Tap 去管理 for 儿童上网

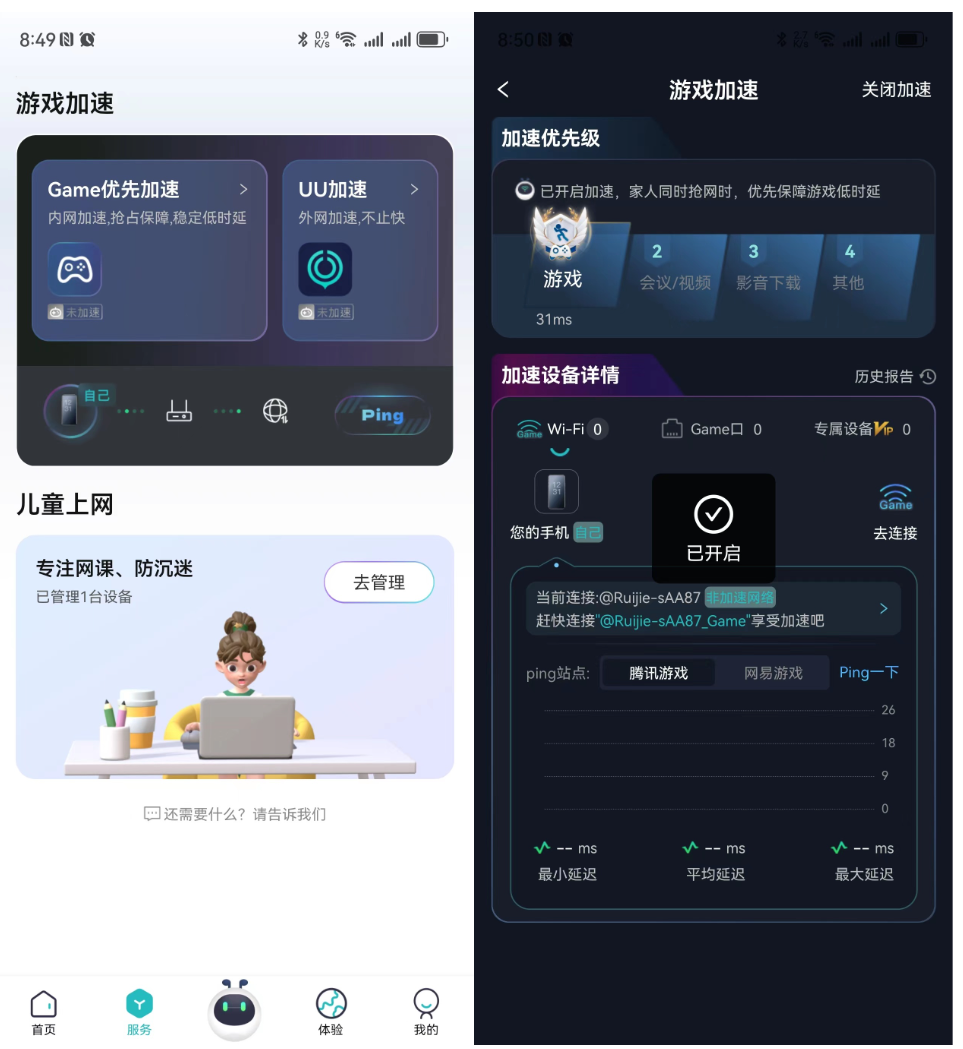379,582
